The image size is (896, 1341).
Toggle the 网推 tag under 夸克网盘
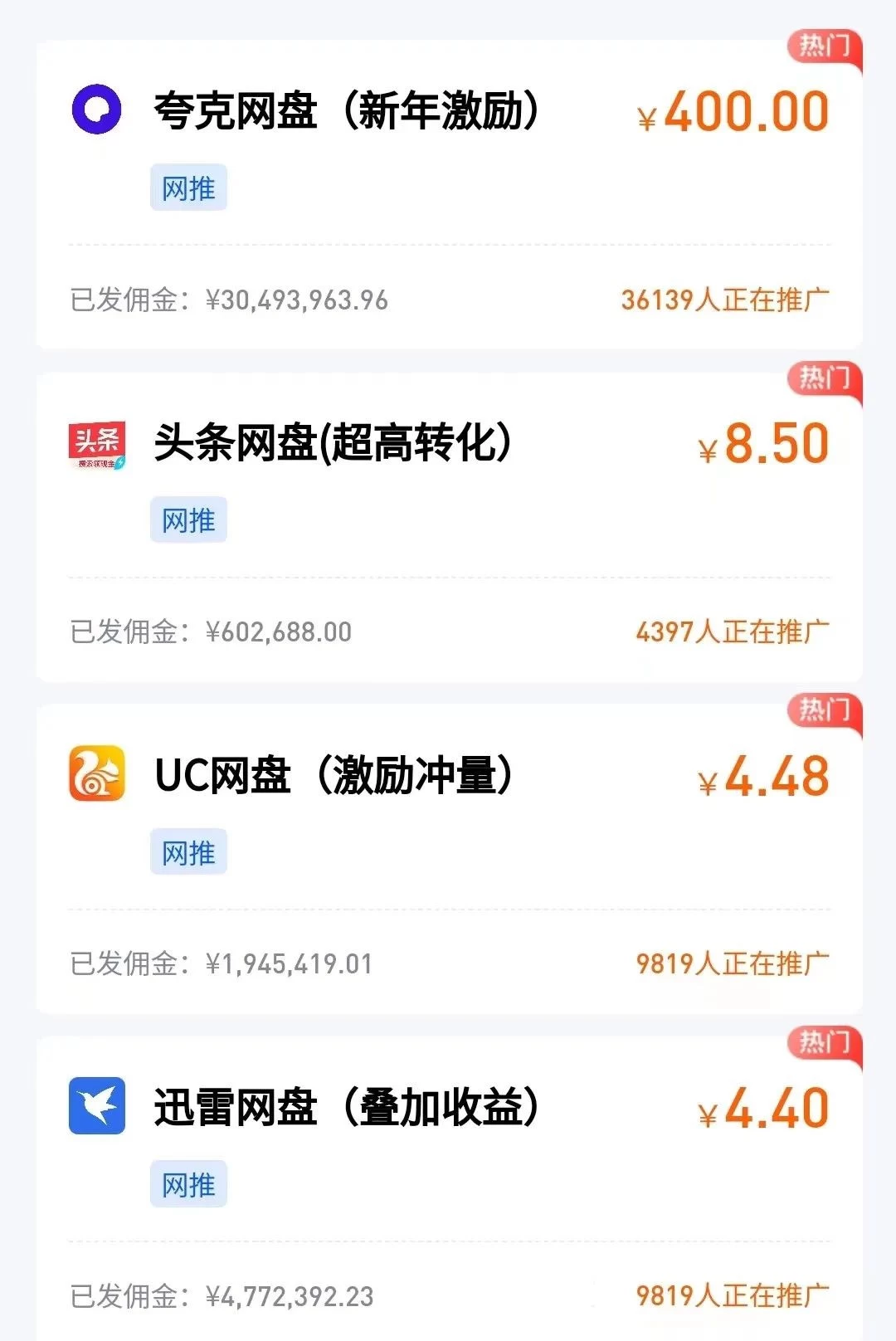188,189
